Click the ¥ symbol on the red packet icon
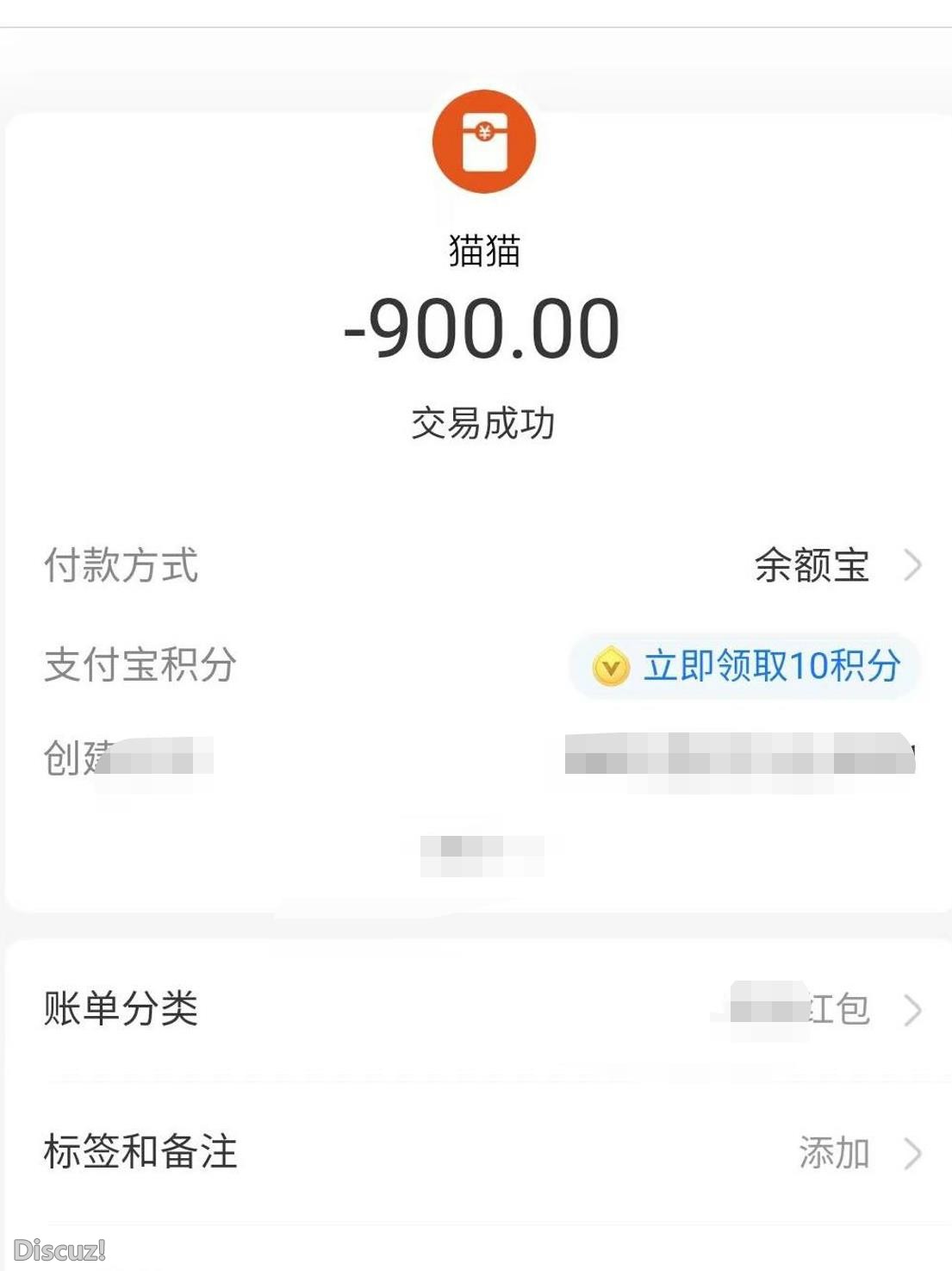This screenshot has height=1271, width=952. click(483, 131)
